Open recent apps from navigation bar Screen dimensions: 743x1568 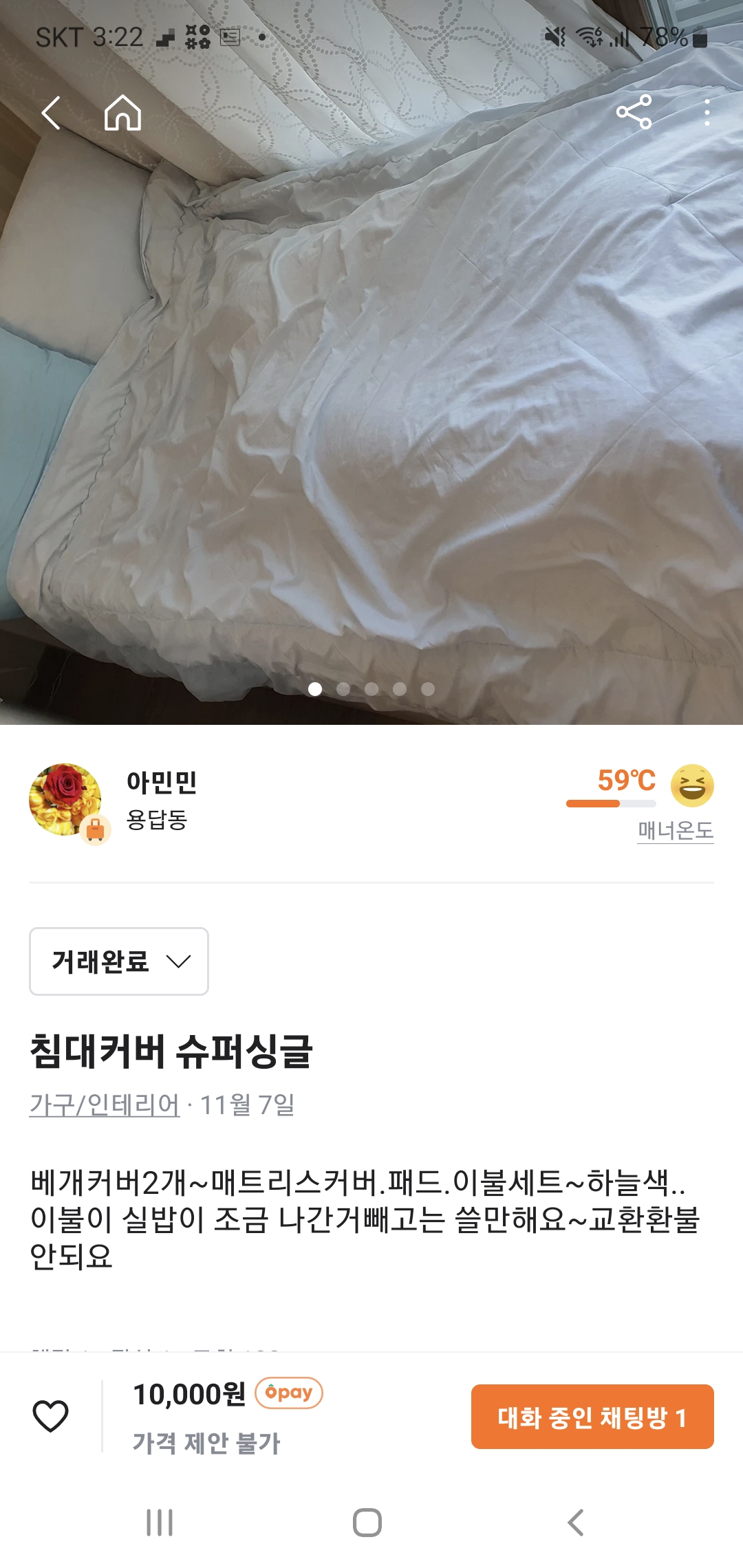160,1523
